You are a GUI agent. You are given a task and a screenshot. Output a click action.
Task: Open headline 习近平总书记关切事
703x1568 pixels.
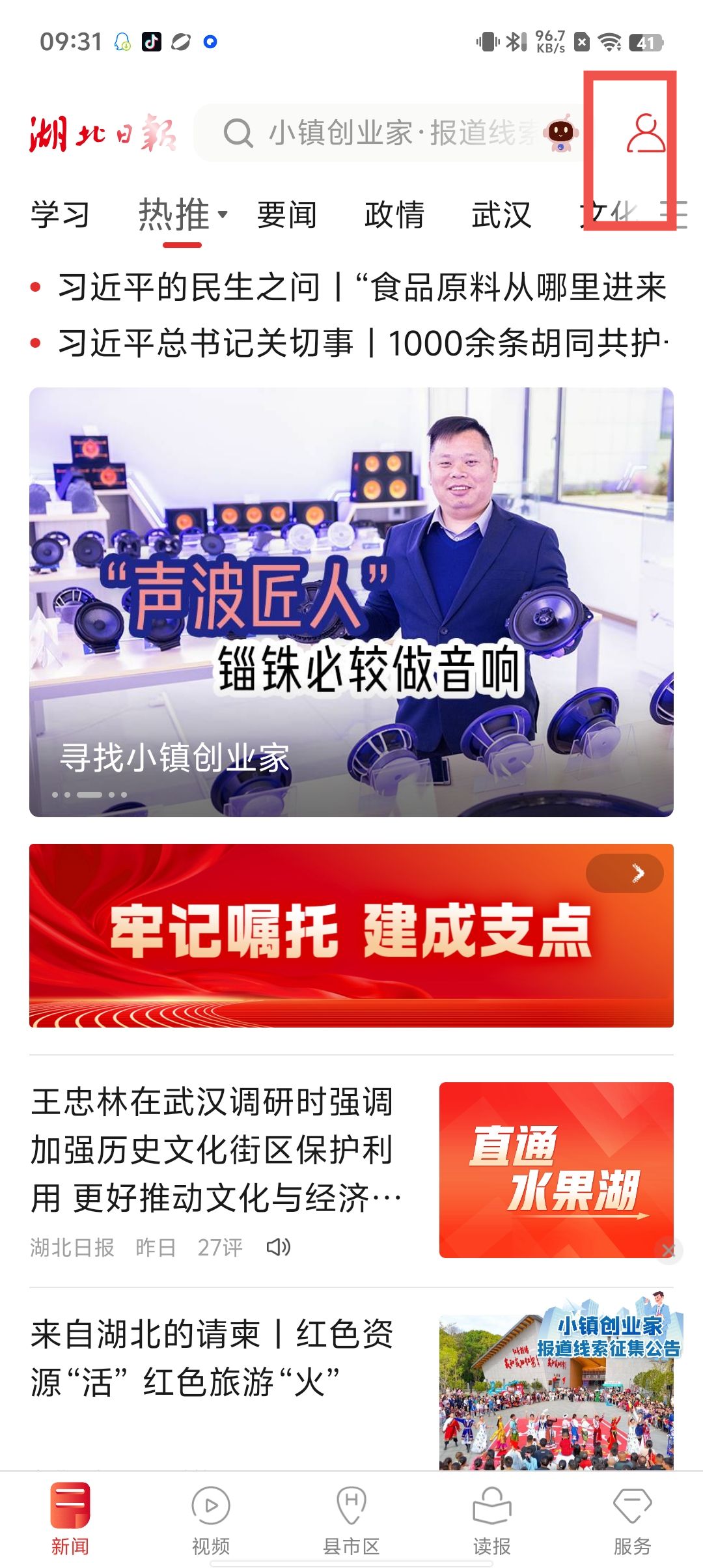pos(361,343)
